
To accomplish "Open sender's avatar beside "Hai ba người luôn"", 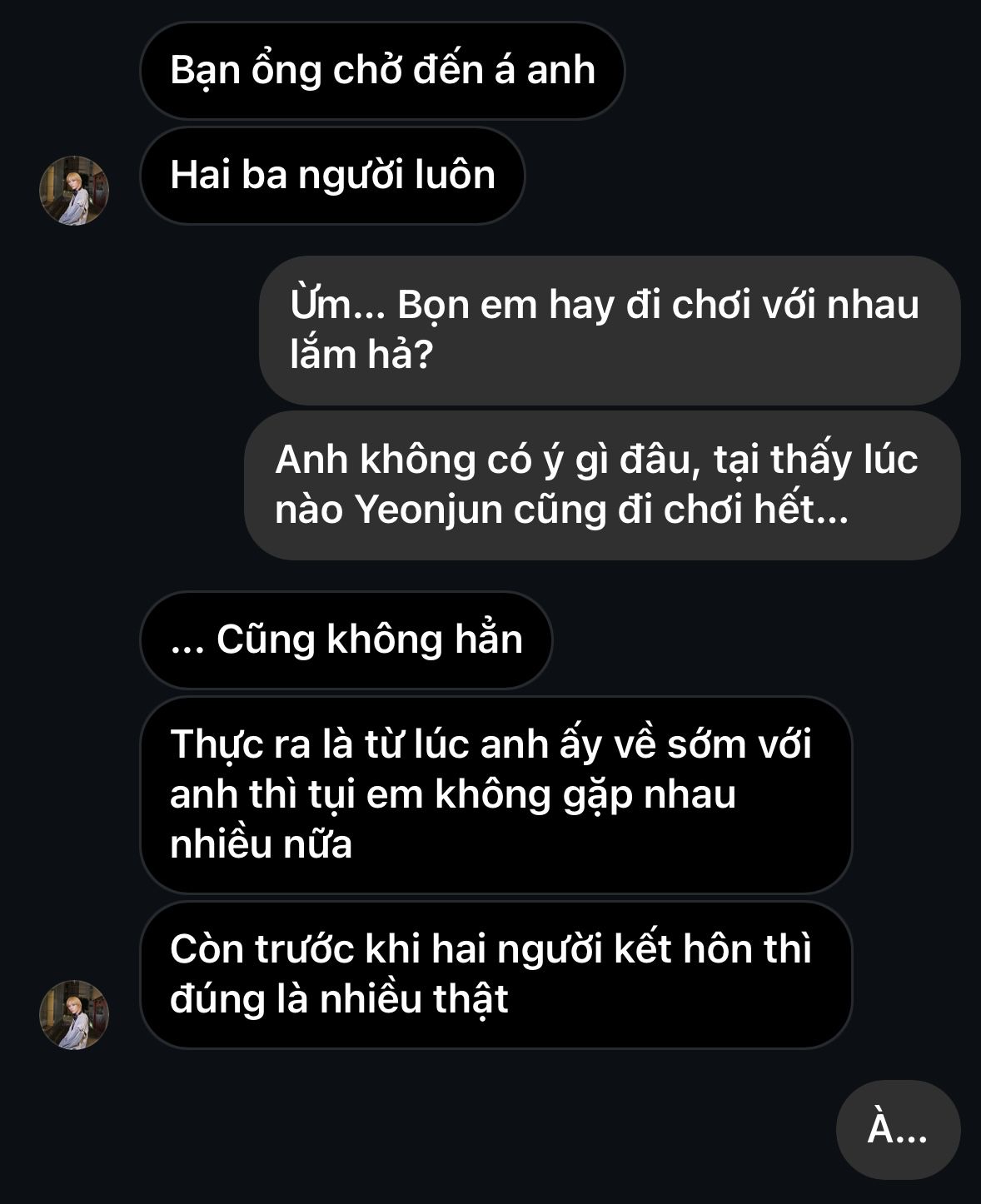I will point(74,191).
